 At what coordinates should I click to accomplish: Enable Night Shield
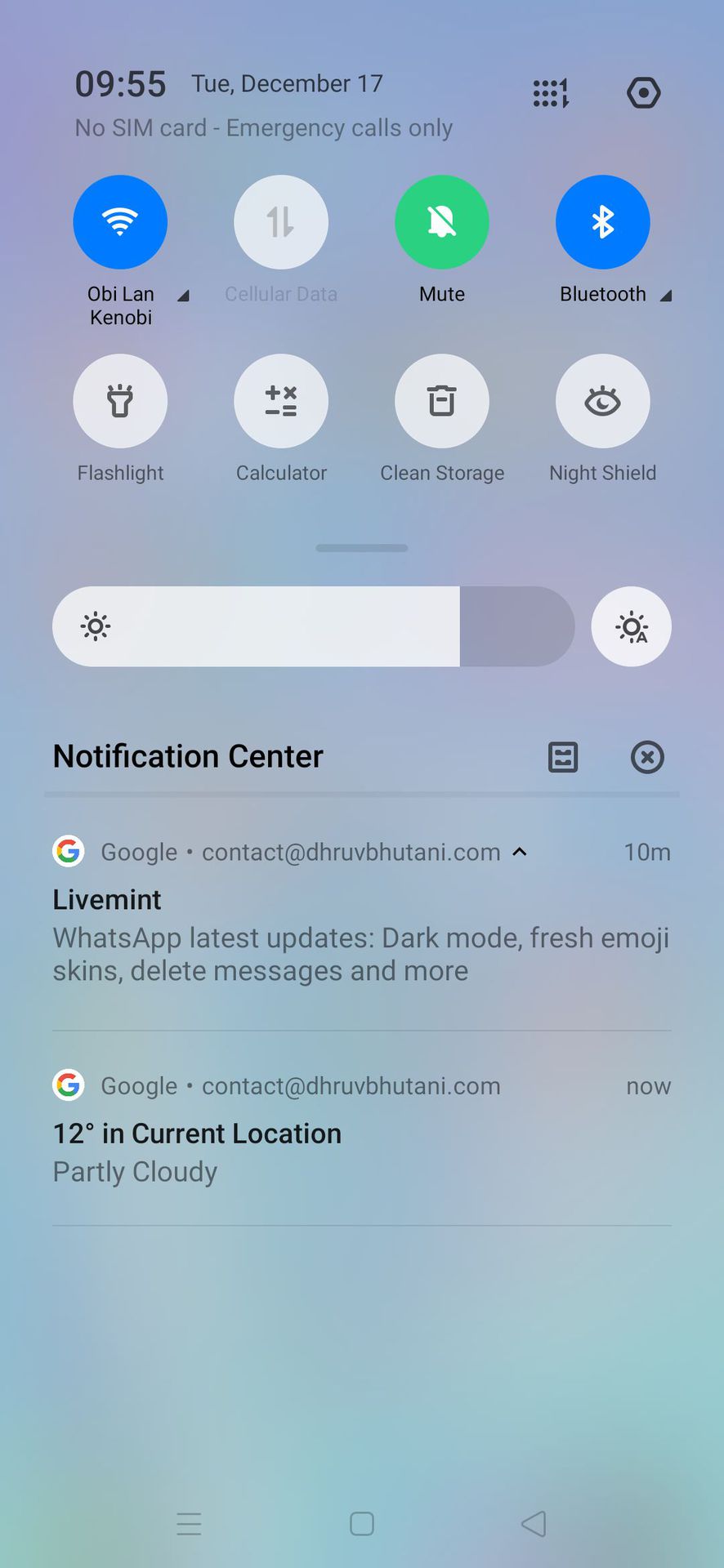(603, 401)
